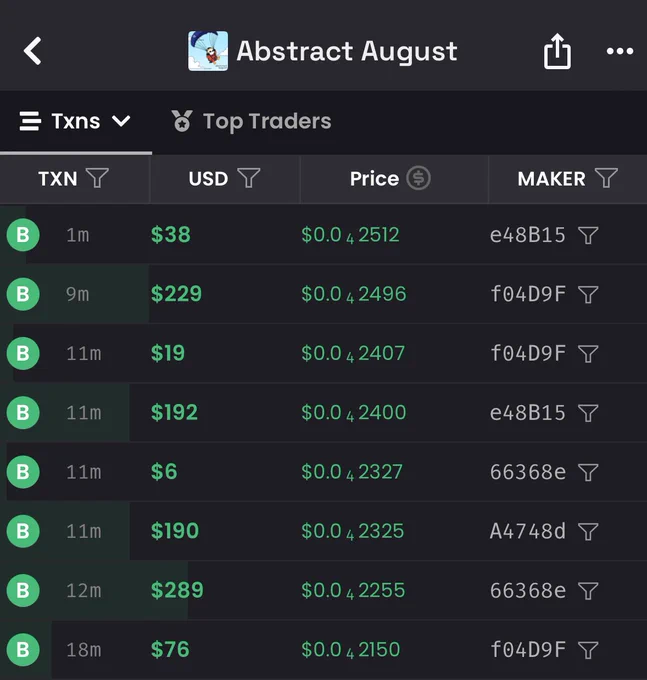Filter by maker 66368e on the $289 row
This screenshot has height=680, width=647.
tap(588, 591)
